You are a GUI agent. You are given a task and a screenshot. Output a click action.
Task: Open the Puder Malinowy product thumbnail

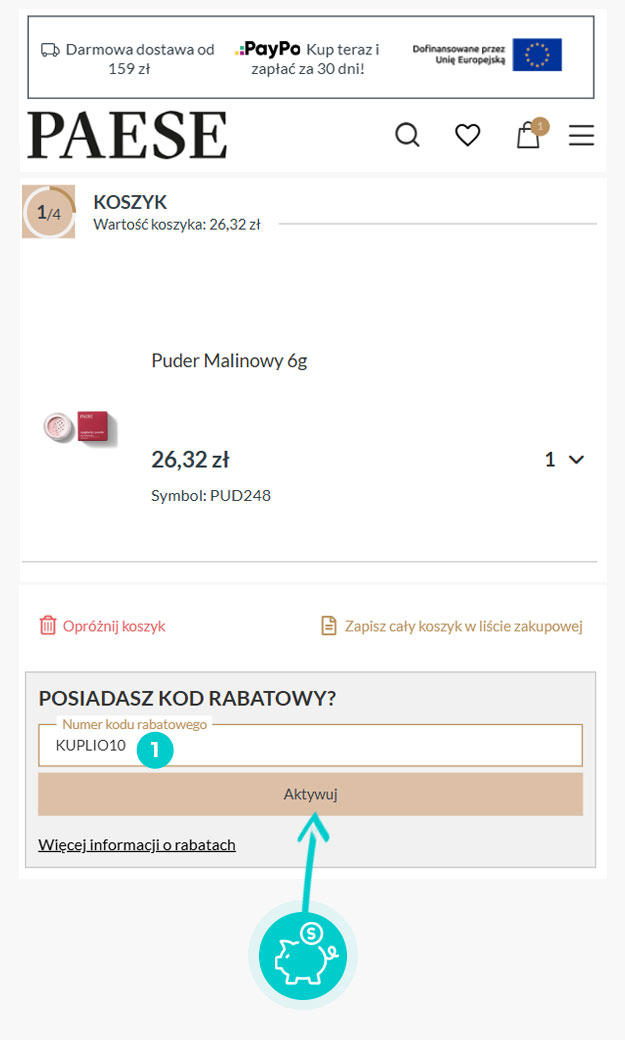coord(81,427)
